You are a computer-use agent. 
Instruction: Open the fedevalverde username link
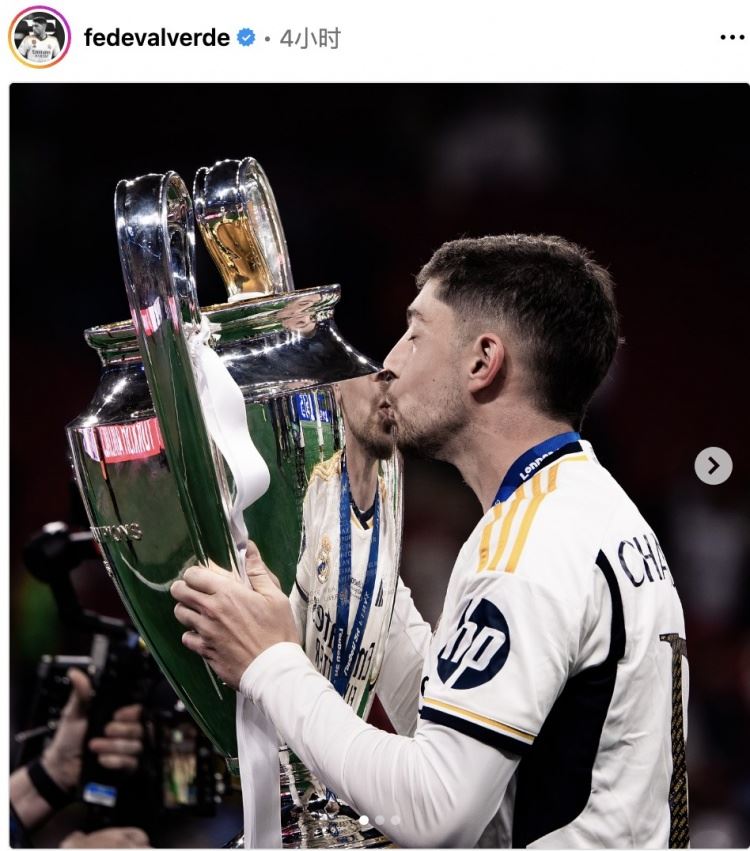coord(157,38)
